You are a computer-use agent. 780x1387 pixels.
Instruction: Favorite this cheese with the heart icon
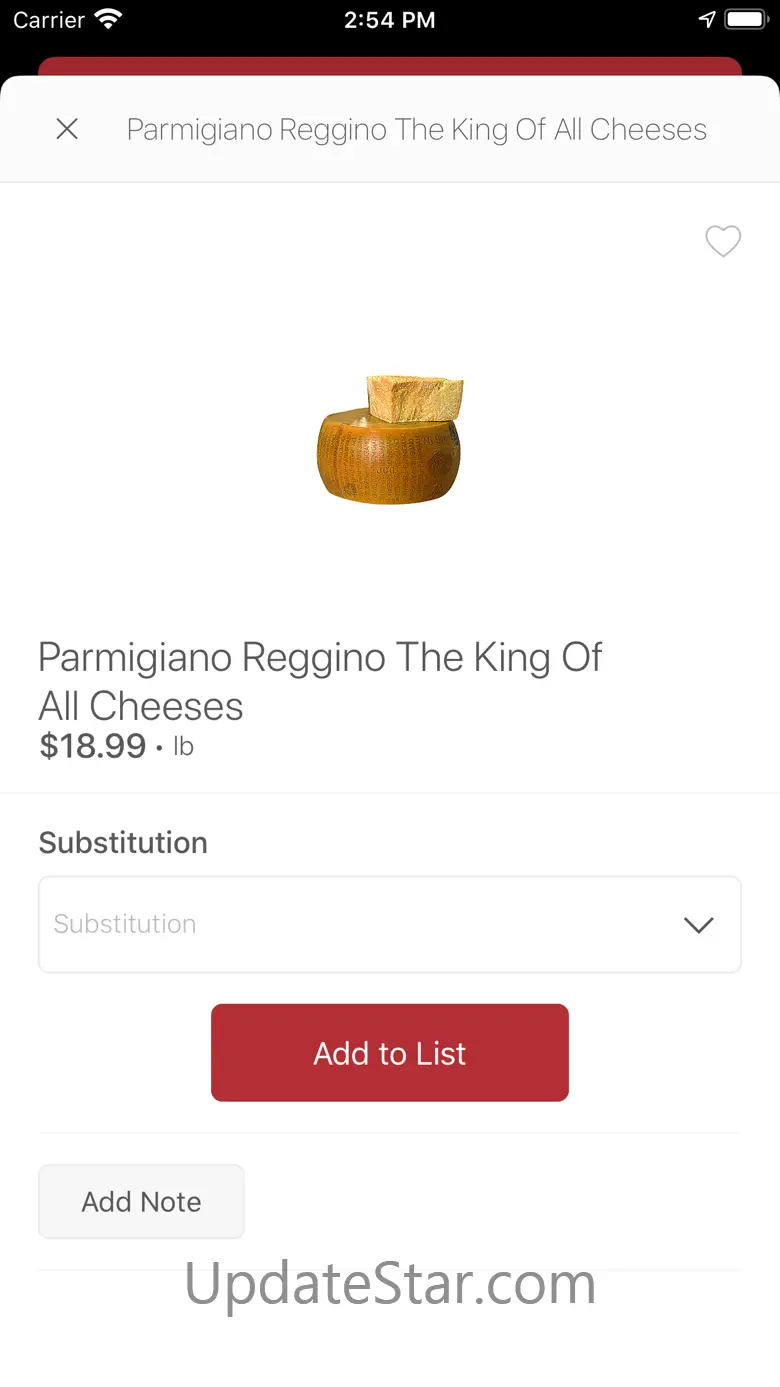(723, 241)
